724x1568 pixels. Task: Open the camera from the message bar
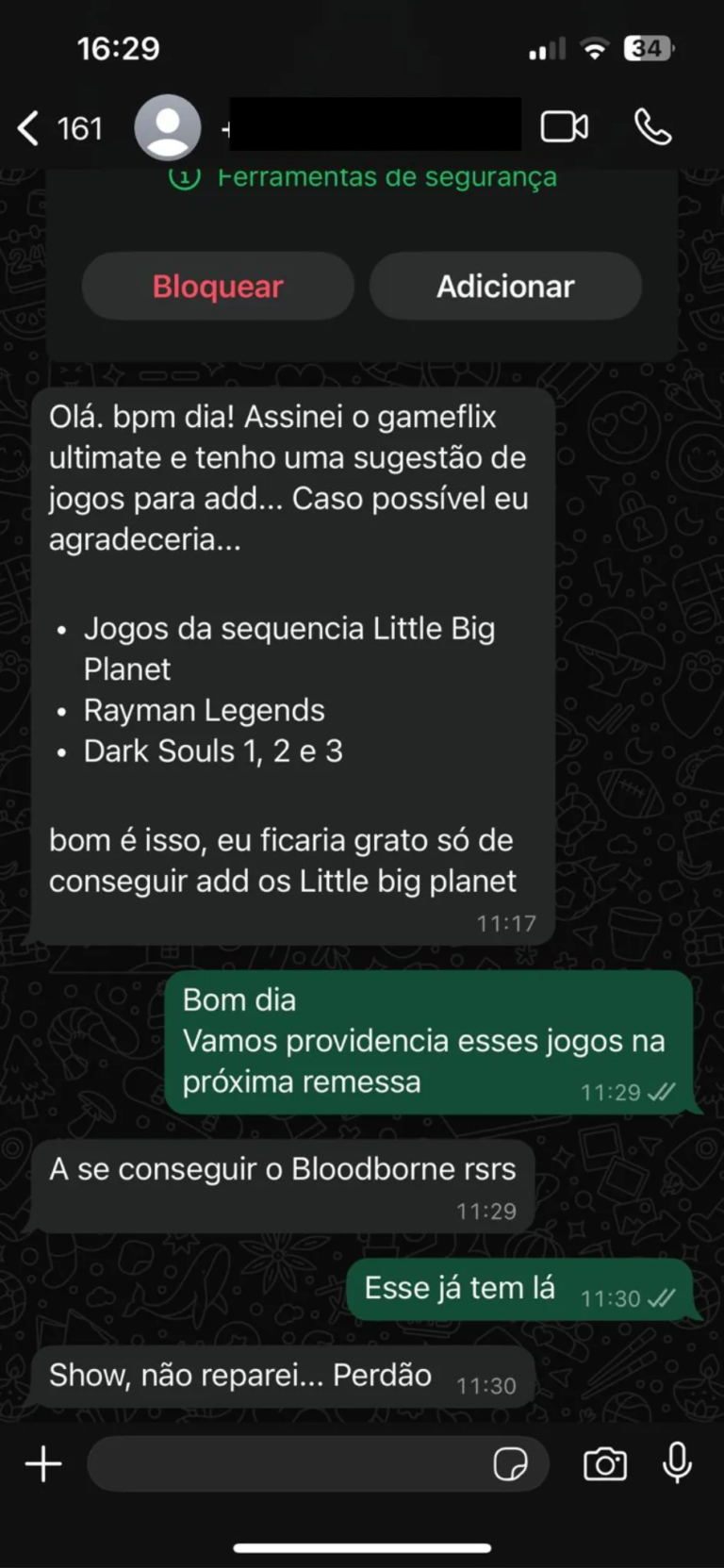point(604,1464)
